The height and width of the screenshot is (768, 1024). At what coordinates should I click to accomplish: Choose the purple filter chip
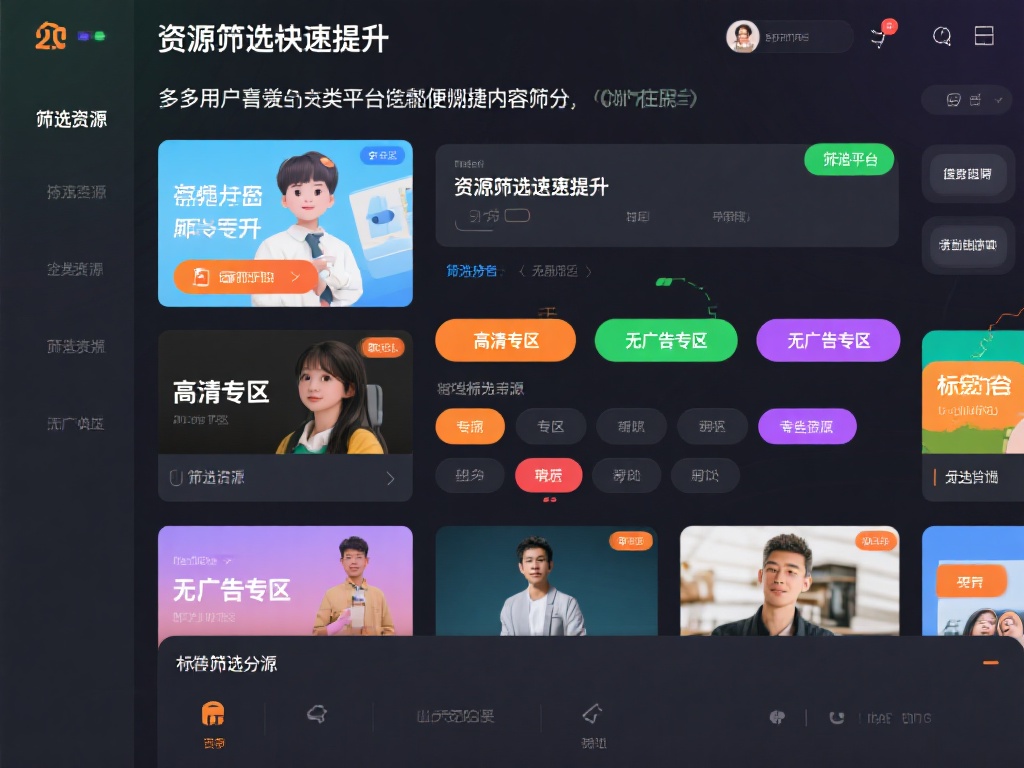(x=806, y=427)
